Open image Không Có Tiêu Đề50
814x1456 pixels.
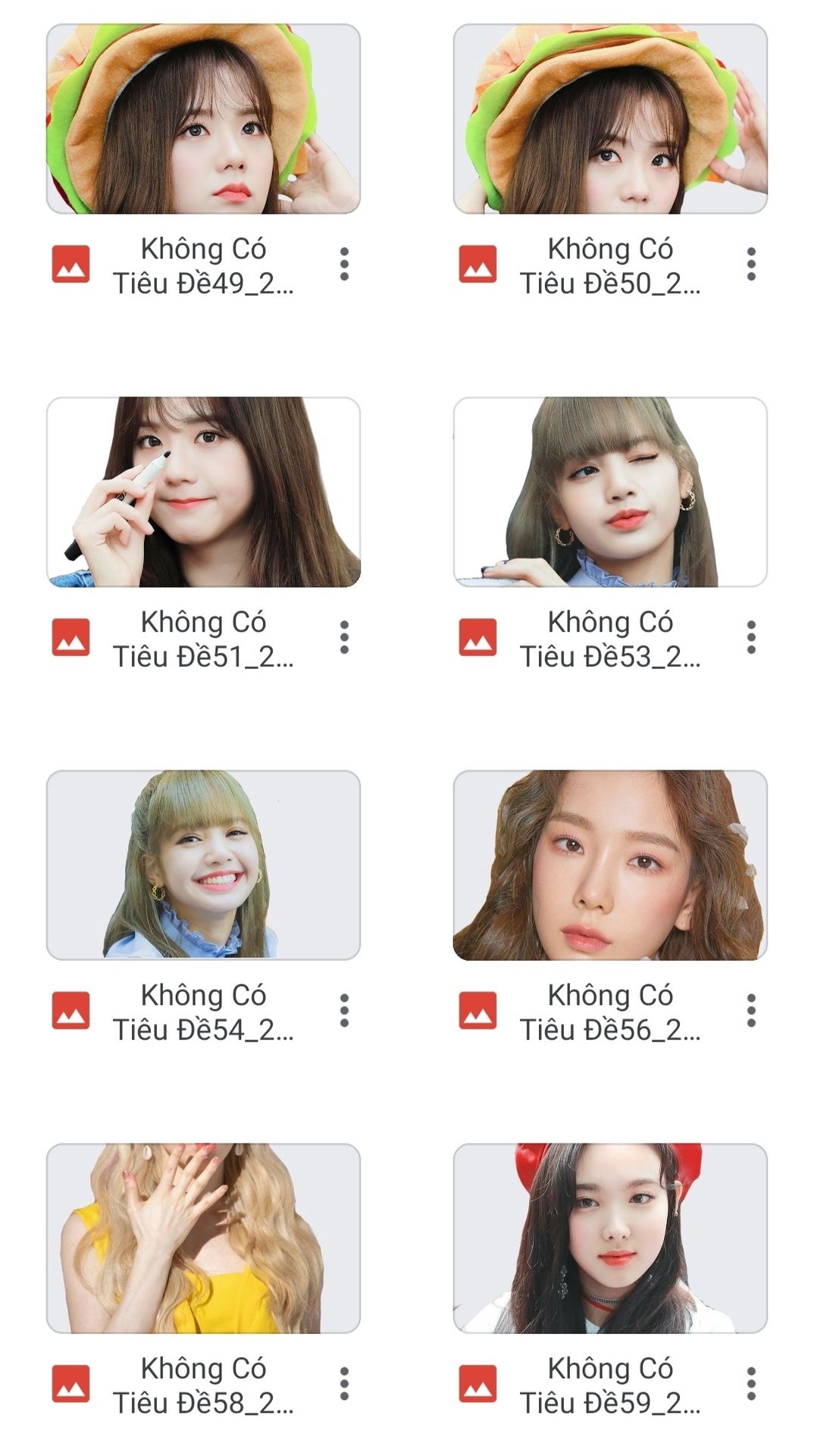point(610,119)
